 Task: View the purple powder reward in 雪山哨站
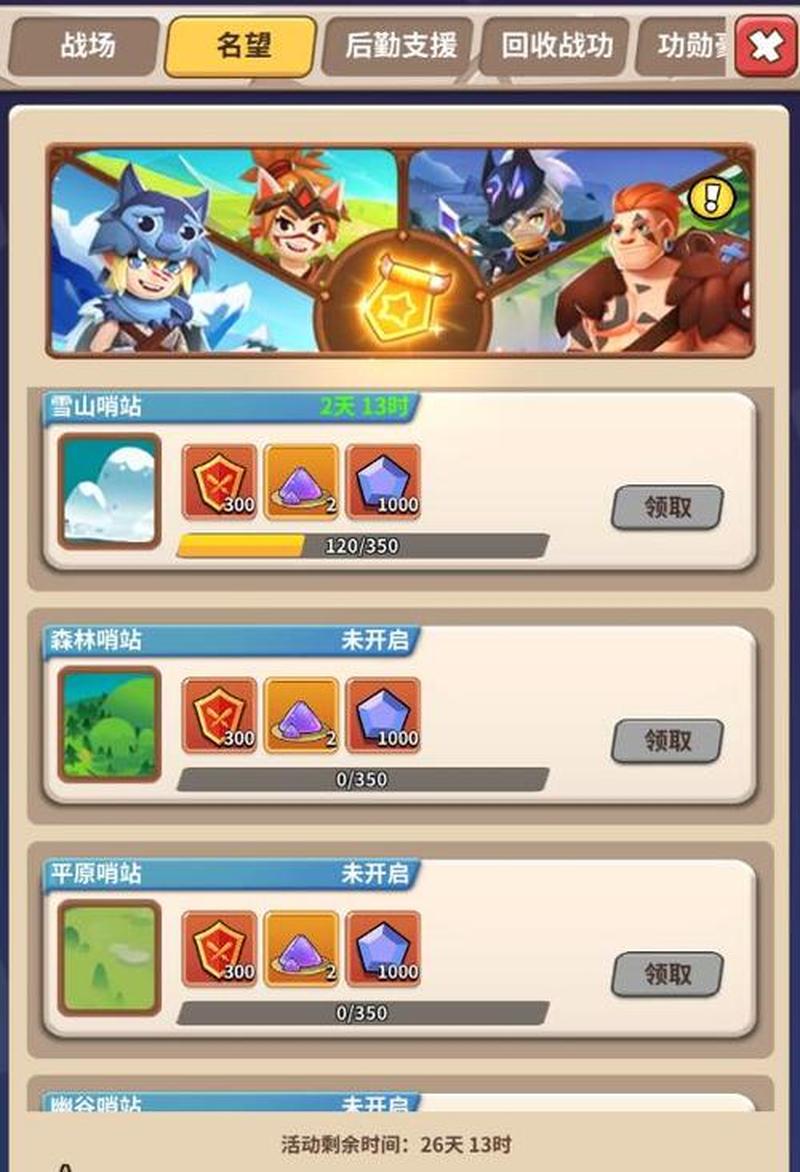[301, 482]
